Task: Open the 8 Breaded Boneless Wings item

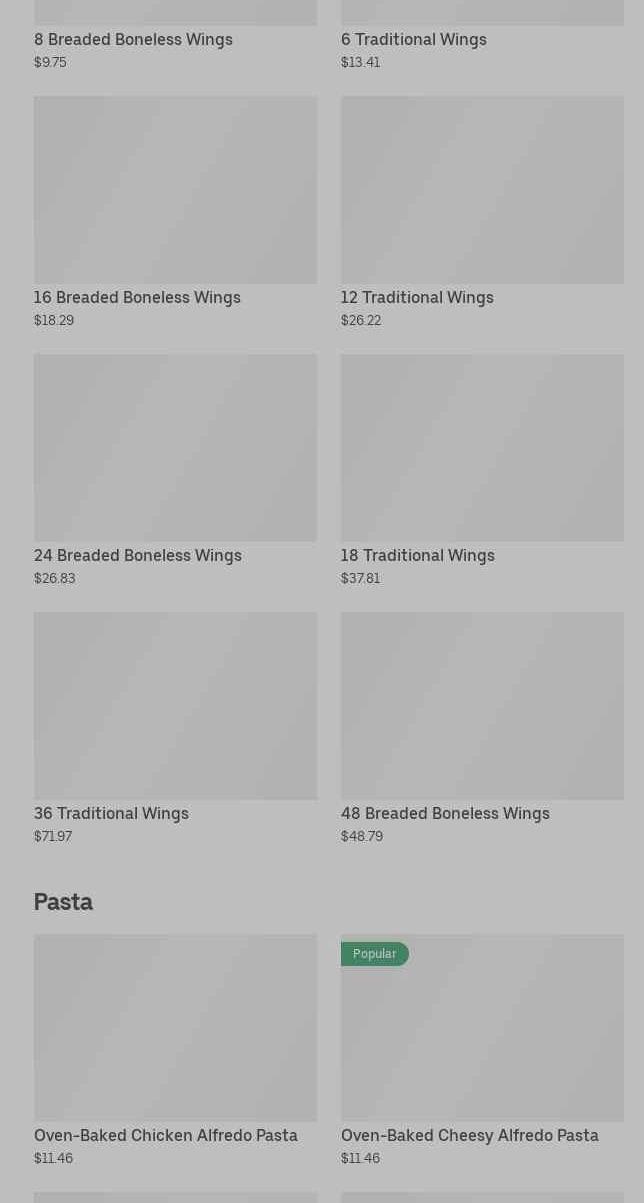Action: coord(133,39)
